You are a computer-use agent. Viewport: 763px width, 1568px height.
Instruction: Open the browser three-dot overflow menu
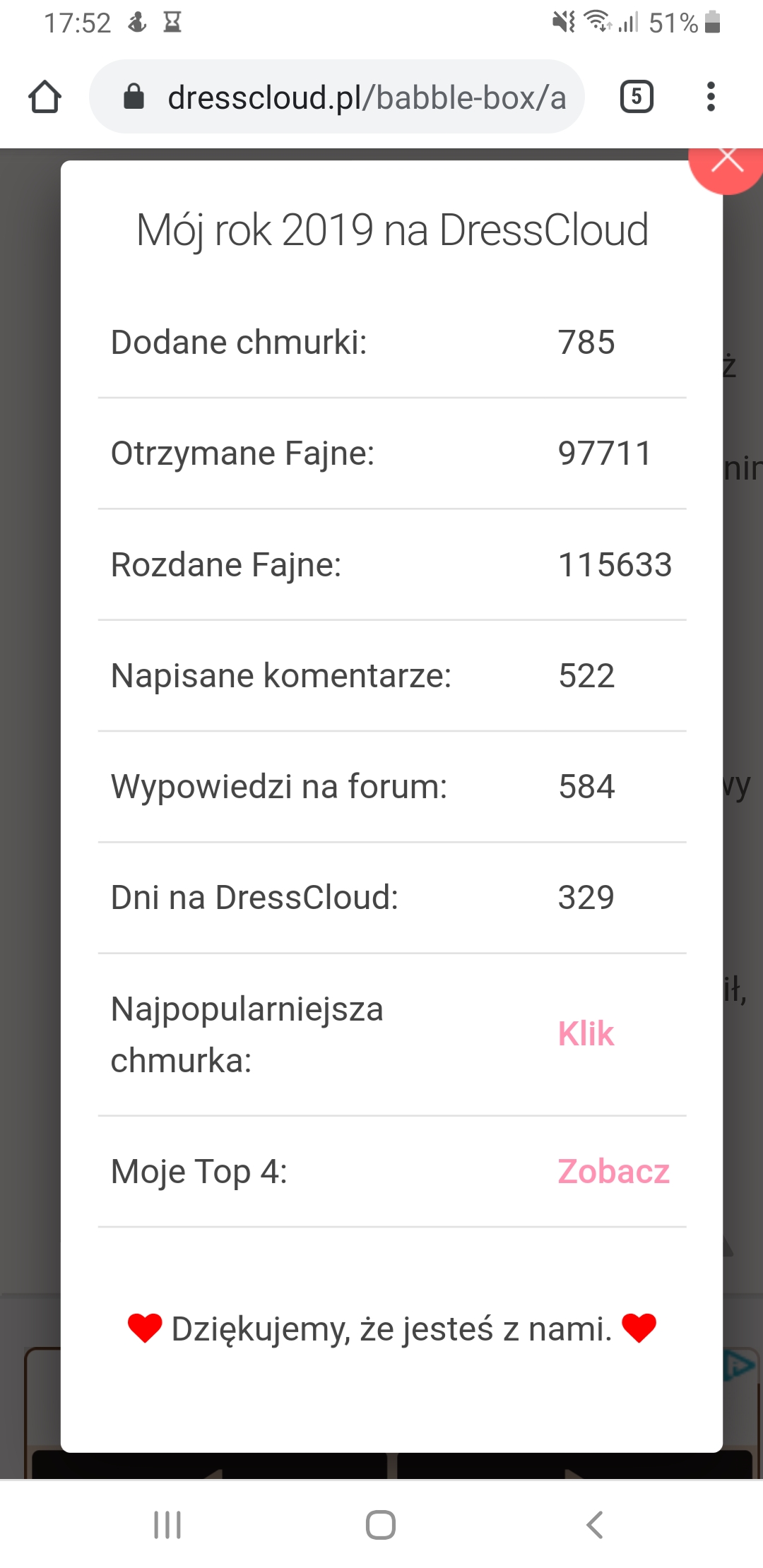711,96
